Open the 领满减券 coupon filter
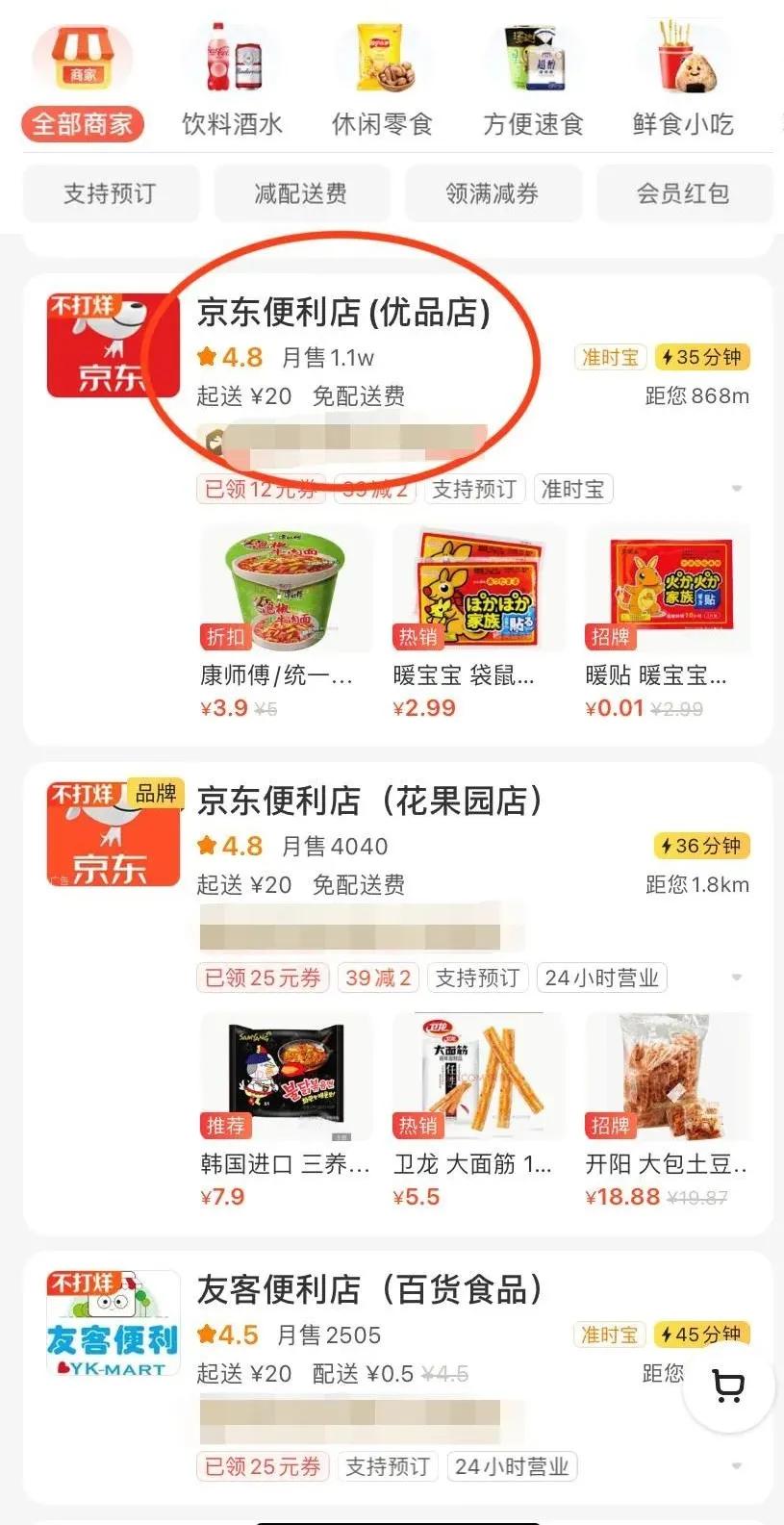This screenshot has width=784, height=1525. [493, 192]
